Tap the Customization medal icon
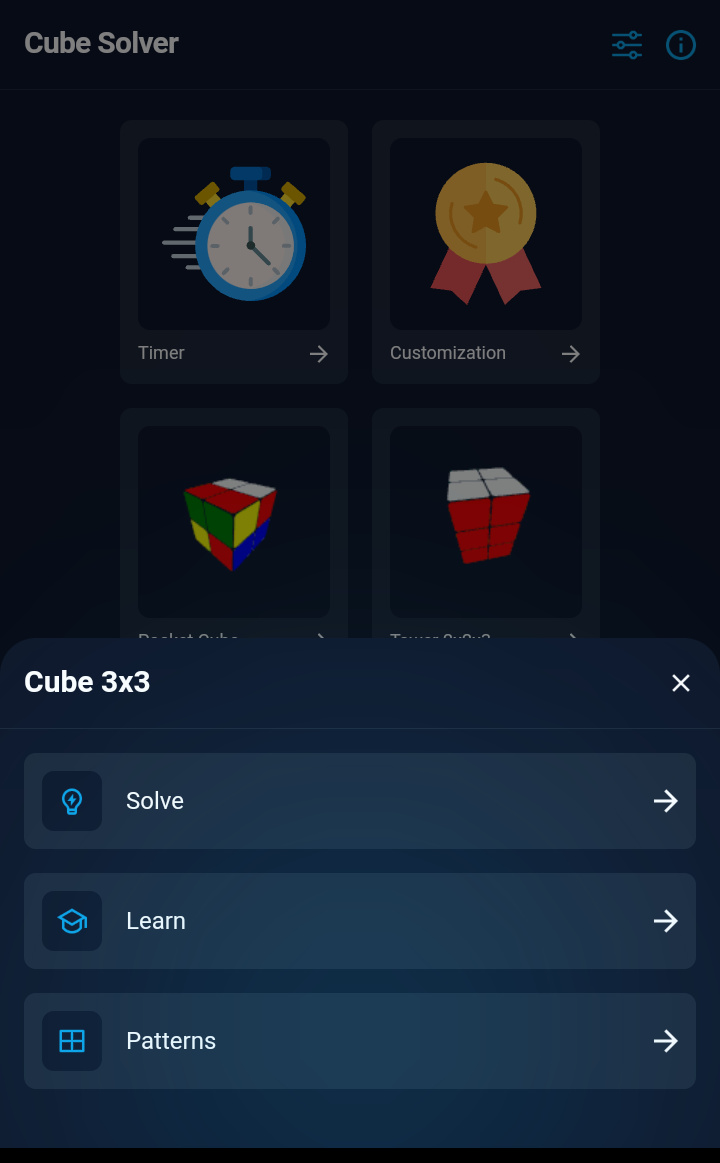Viewport: 720px width, 1163px height. tap(485, 233)
